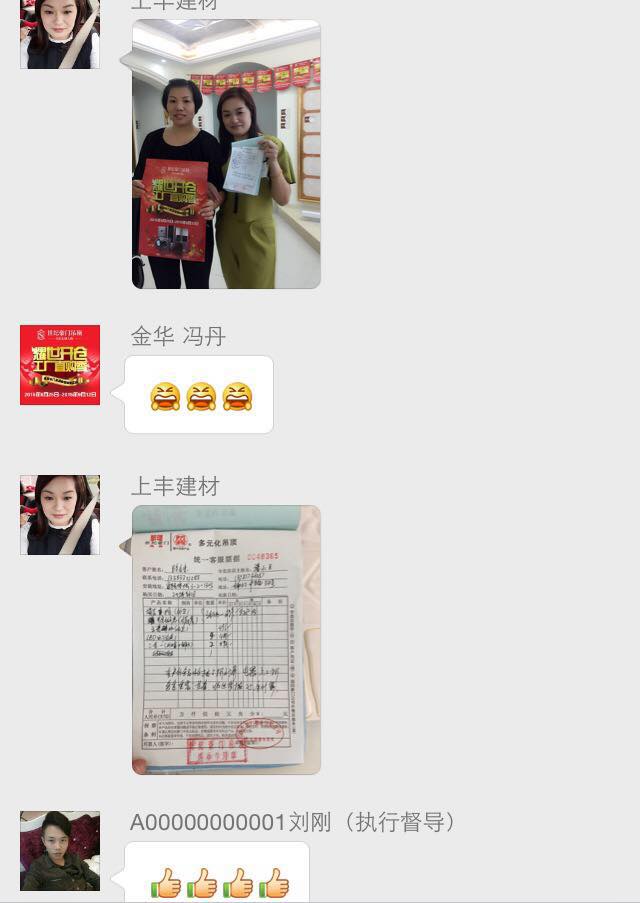Open 刘刚（执行督导）'s profile avatar
Viewport: 640px width, 903px height.
click(60, 850)
